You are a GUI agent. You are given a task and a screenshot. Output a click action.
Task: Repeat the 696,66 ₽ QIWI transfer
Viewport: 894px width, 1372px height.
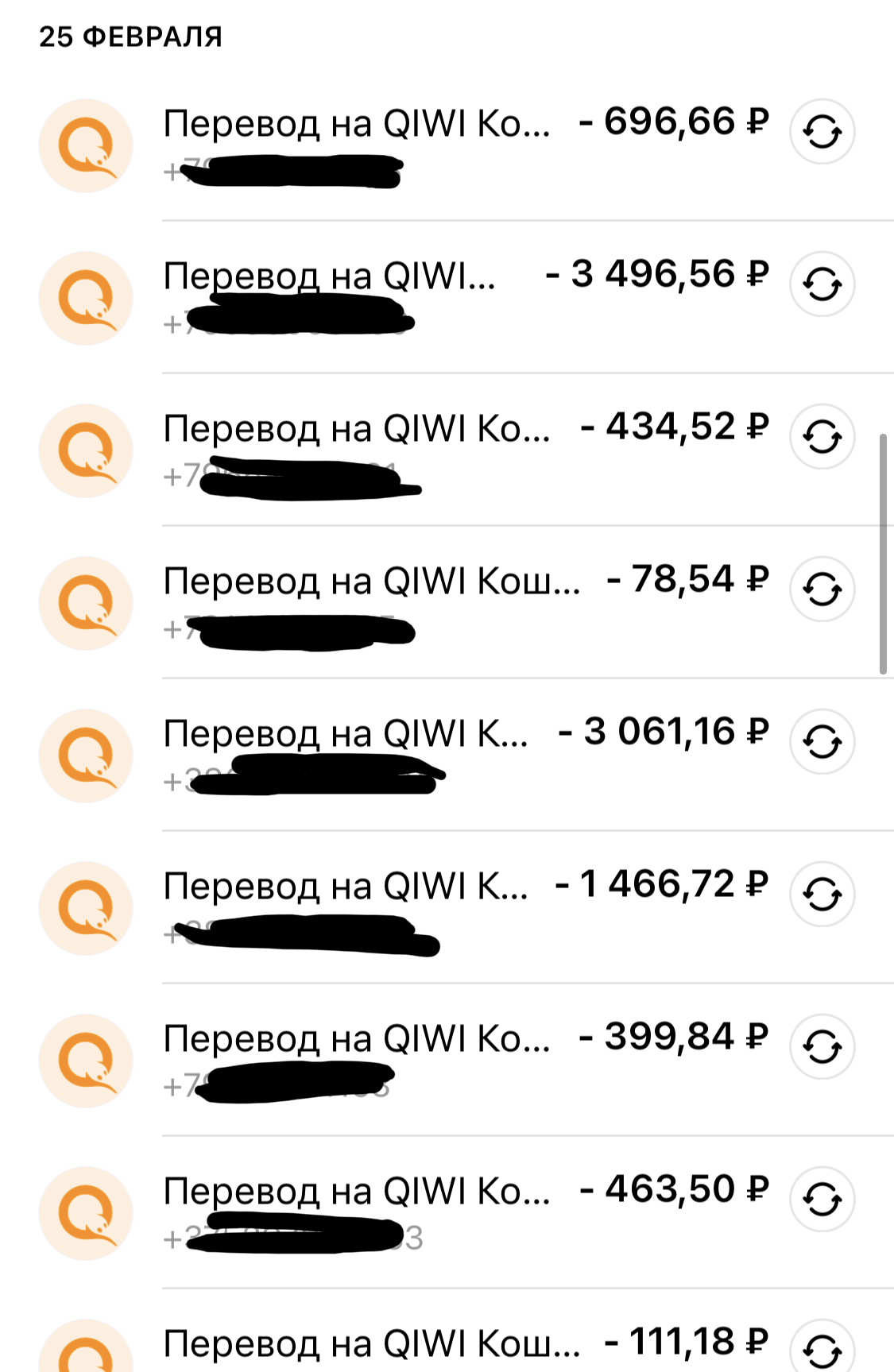click(822, 132)
